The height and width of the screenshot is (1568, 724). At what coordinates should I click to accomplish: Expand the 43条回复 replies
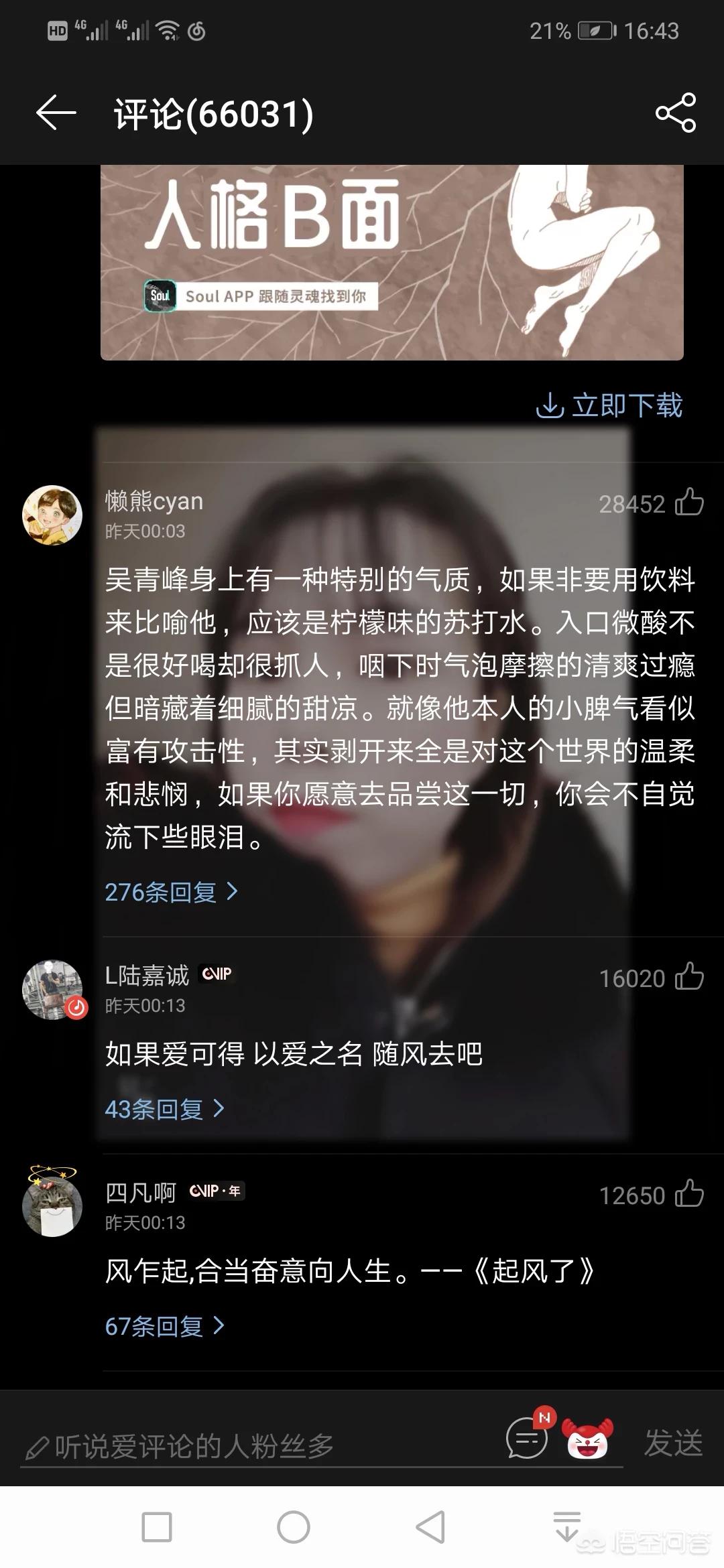[x=164, y=1109]
